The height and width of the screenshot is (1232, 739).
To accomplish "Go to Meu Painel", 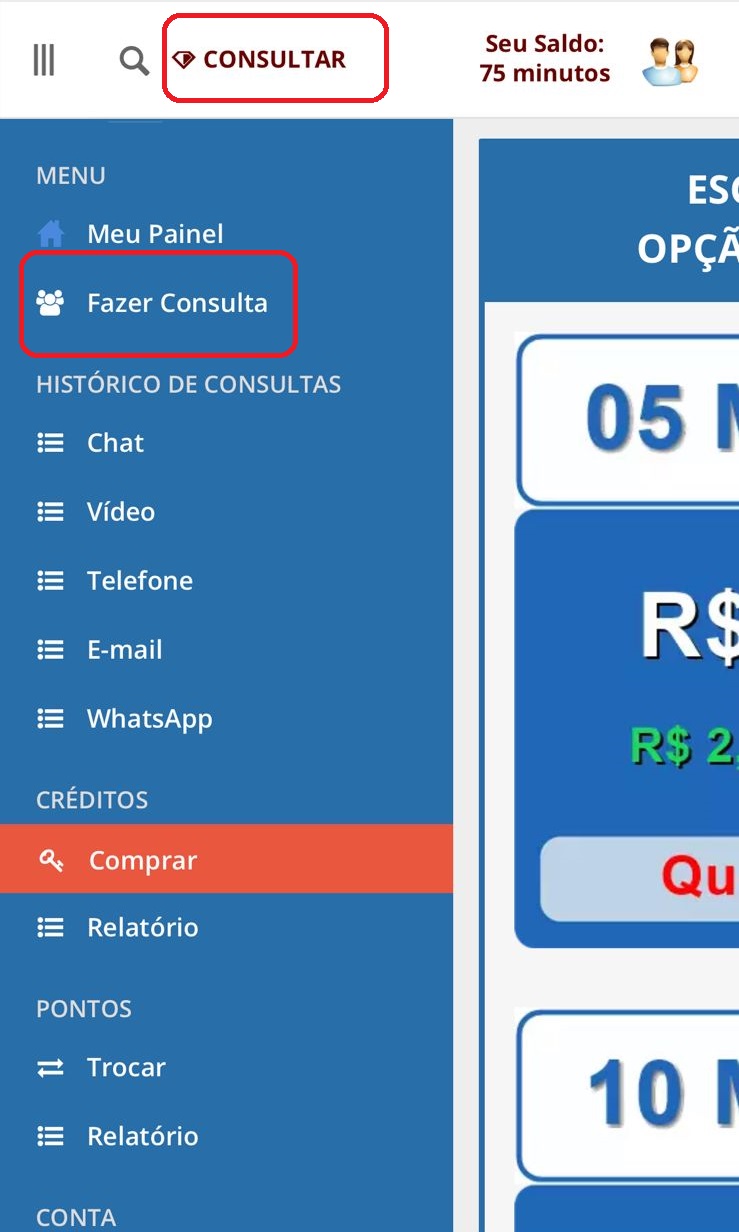I will click(x=154, y=234).
